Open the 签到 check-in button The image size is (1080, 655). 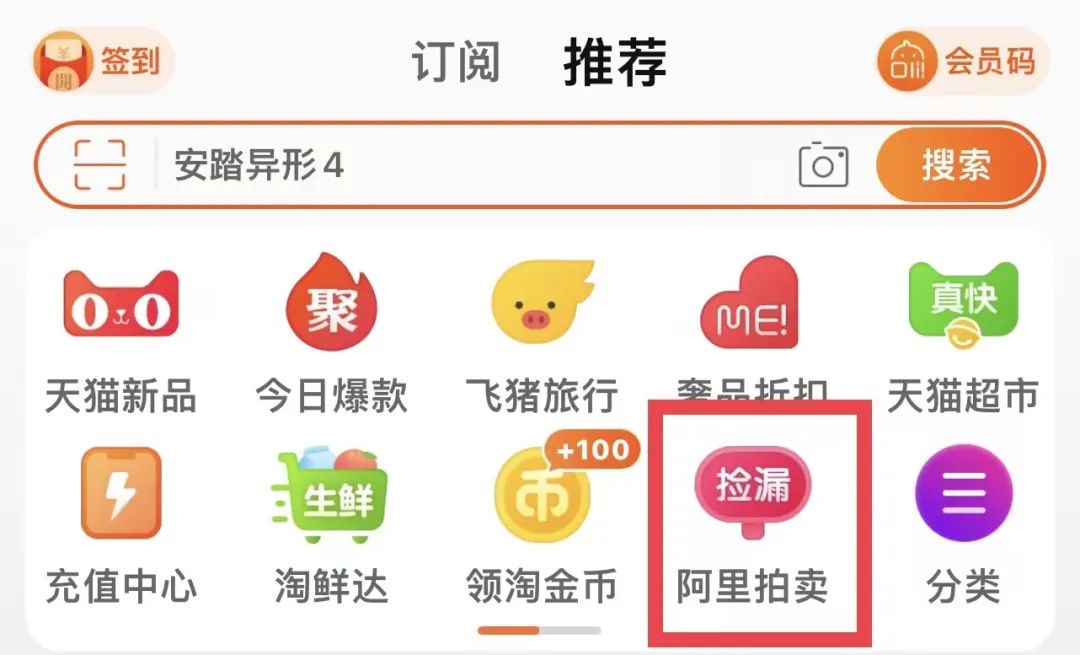point(103,61)
